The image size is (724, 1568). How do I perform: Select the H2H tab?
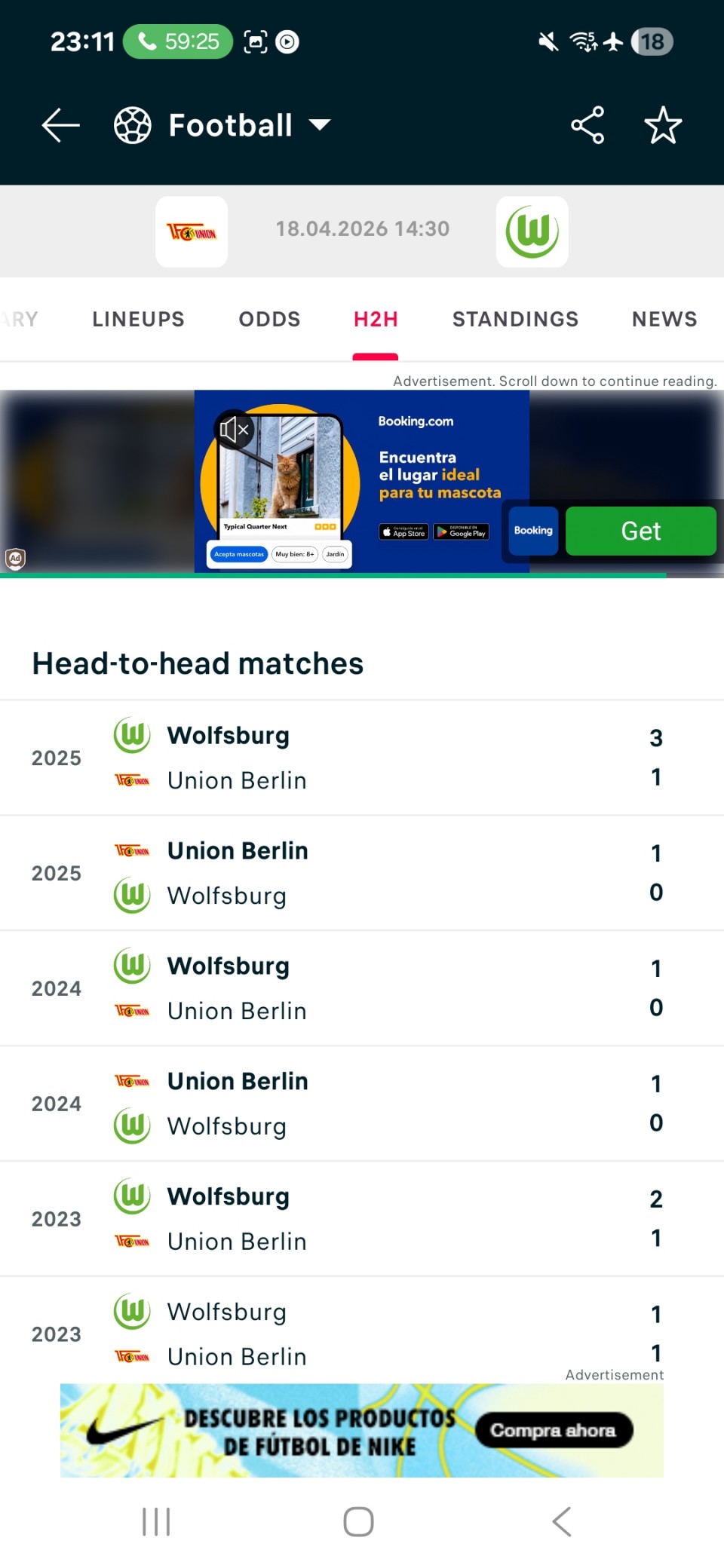376,320
